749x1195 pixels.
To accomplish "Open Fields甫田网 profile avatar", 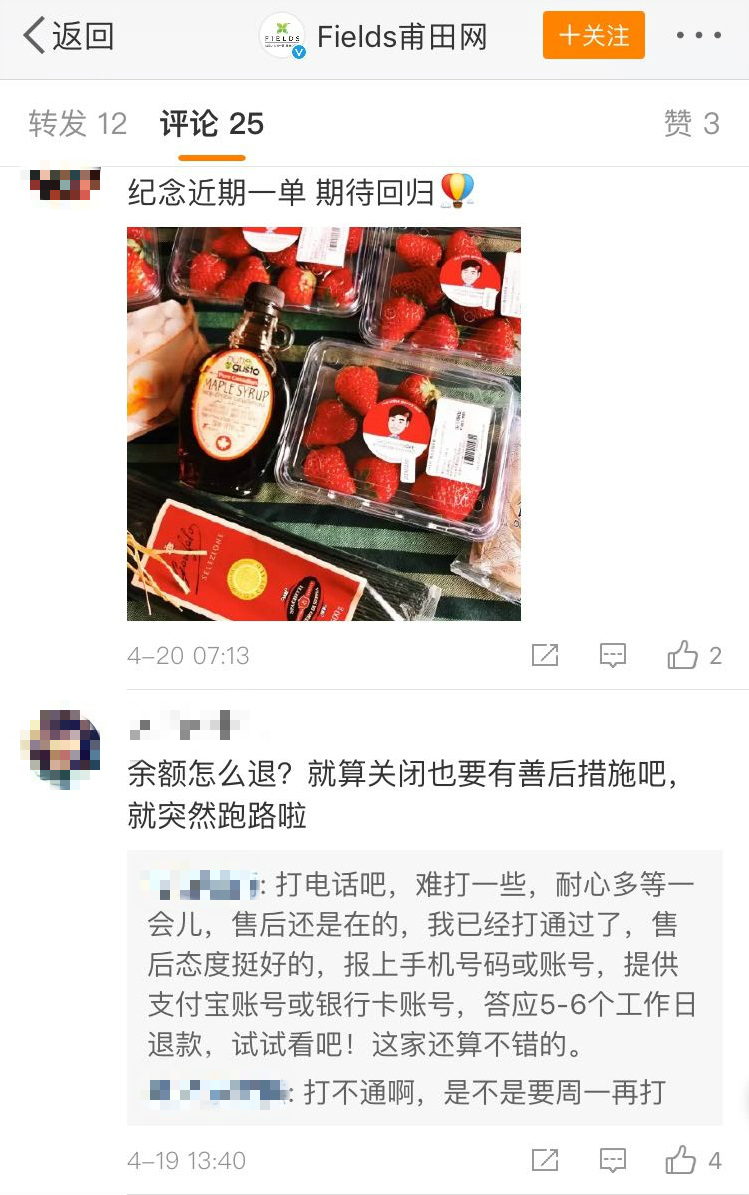I will coord(282,37).
